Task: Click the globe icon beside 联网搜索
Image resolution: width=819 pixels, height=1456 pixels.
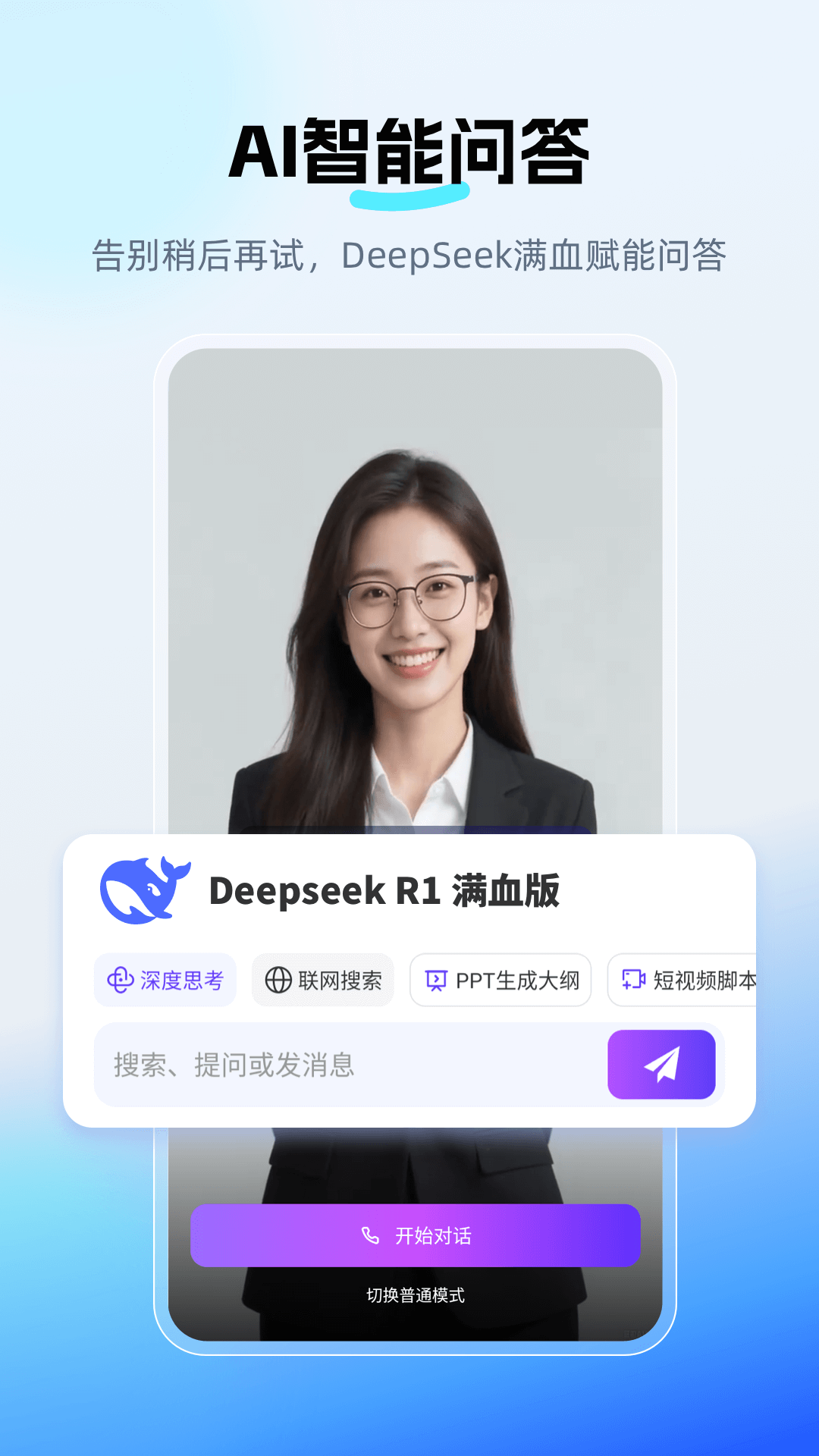Action: click(278, 980)
